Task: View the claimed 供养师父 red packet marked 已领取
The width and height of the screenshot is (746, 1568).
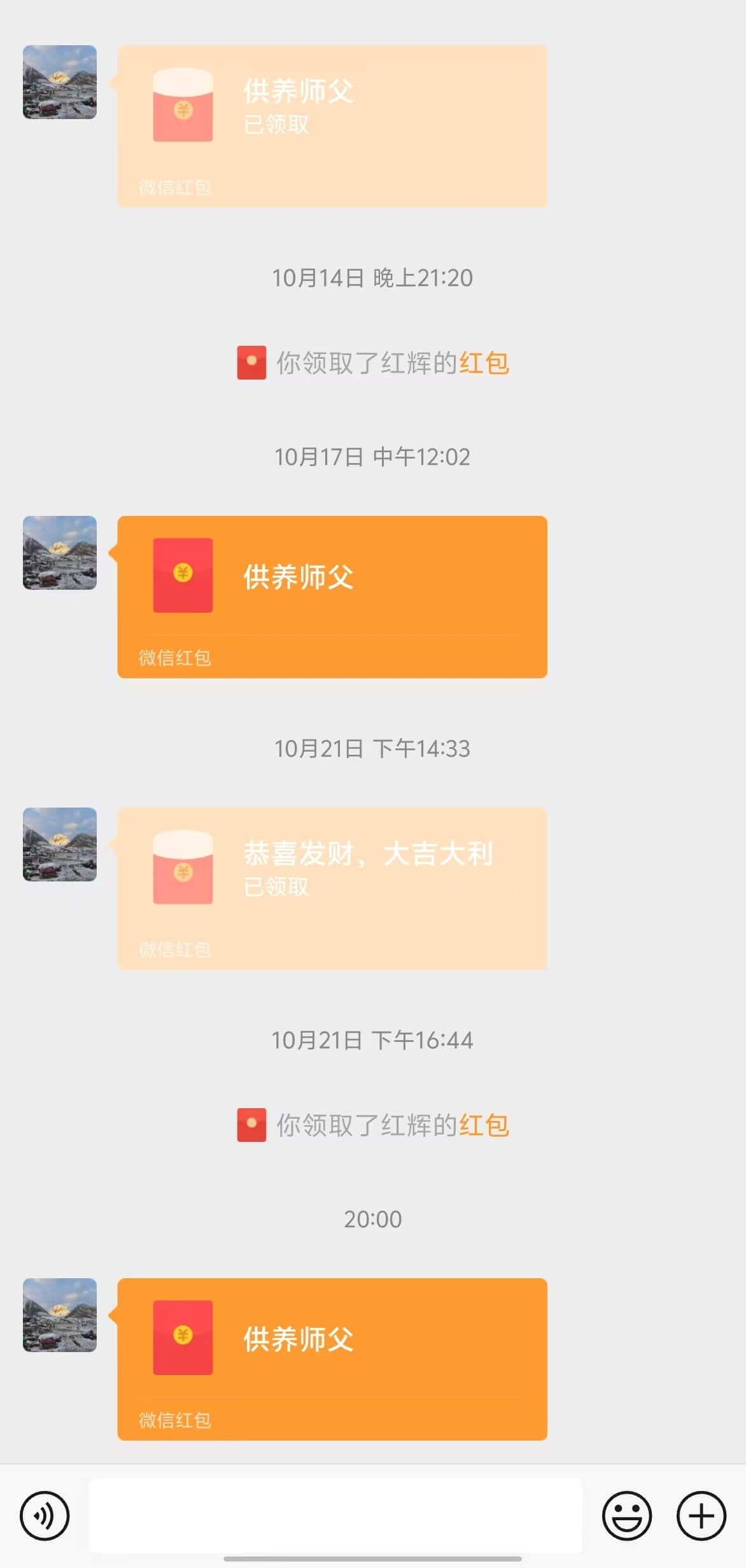Action: coord(332,126)
